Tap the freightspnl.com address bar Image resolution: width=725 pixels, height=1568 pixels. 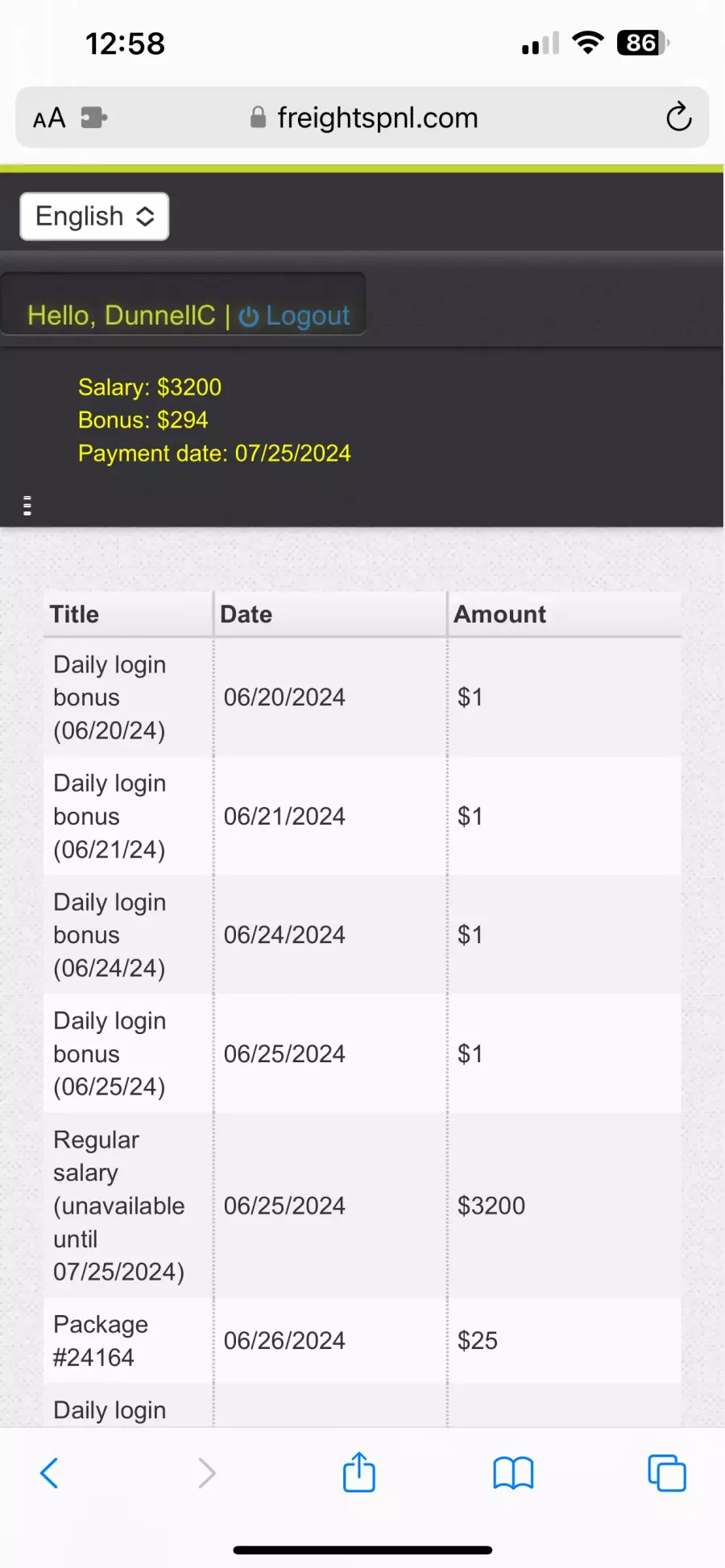click(x=362, y=118)
